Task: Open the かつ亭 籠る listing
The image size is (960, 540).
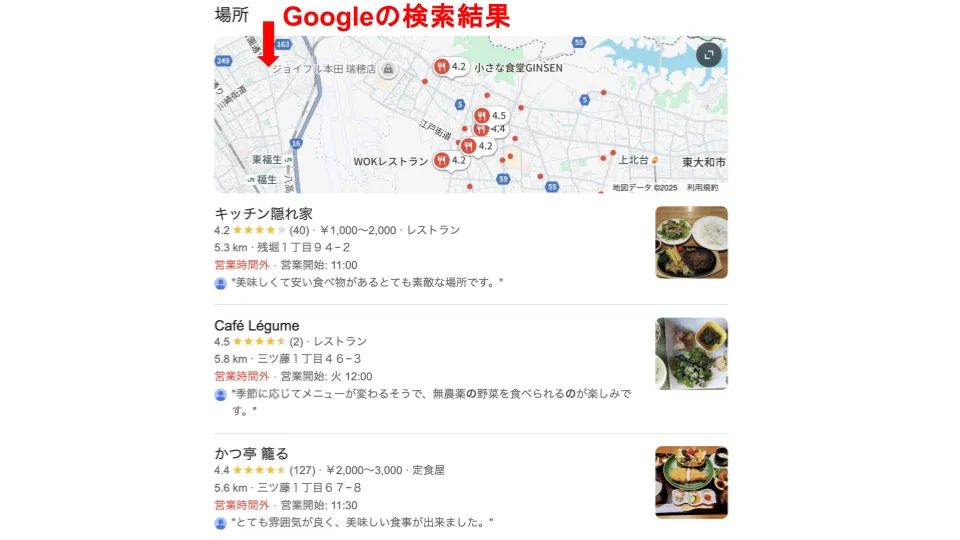Action: (251, 453)
